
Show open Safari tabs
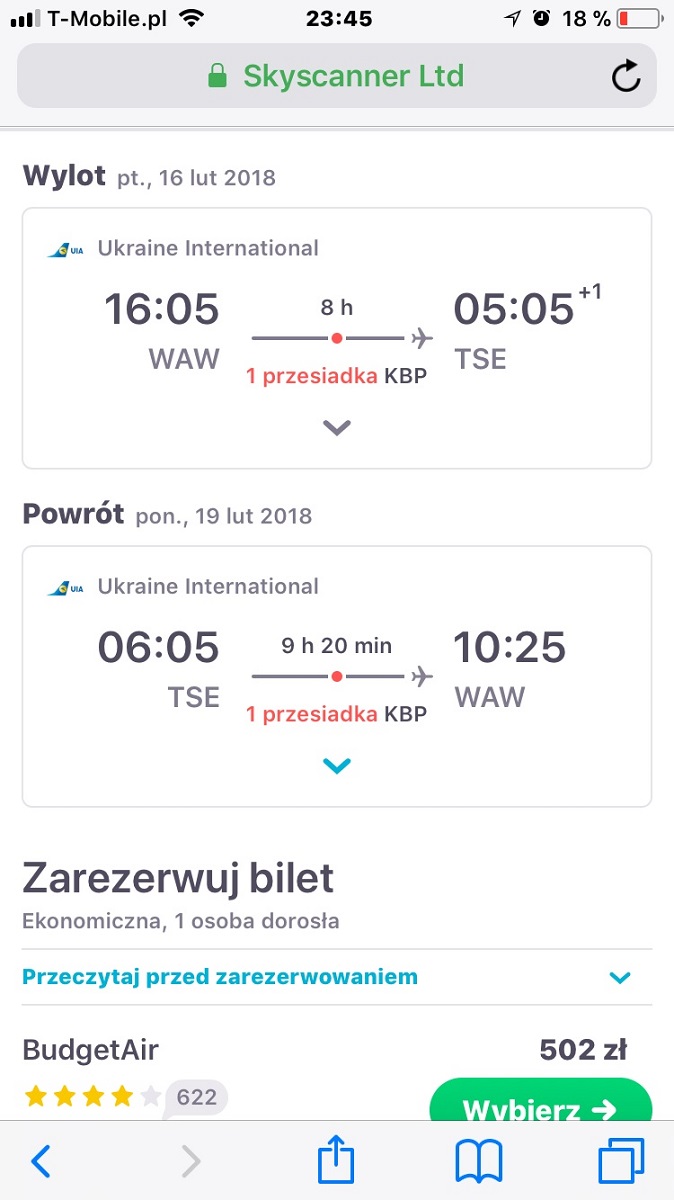(x=621, y=1162)
